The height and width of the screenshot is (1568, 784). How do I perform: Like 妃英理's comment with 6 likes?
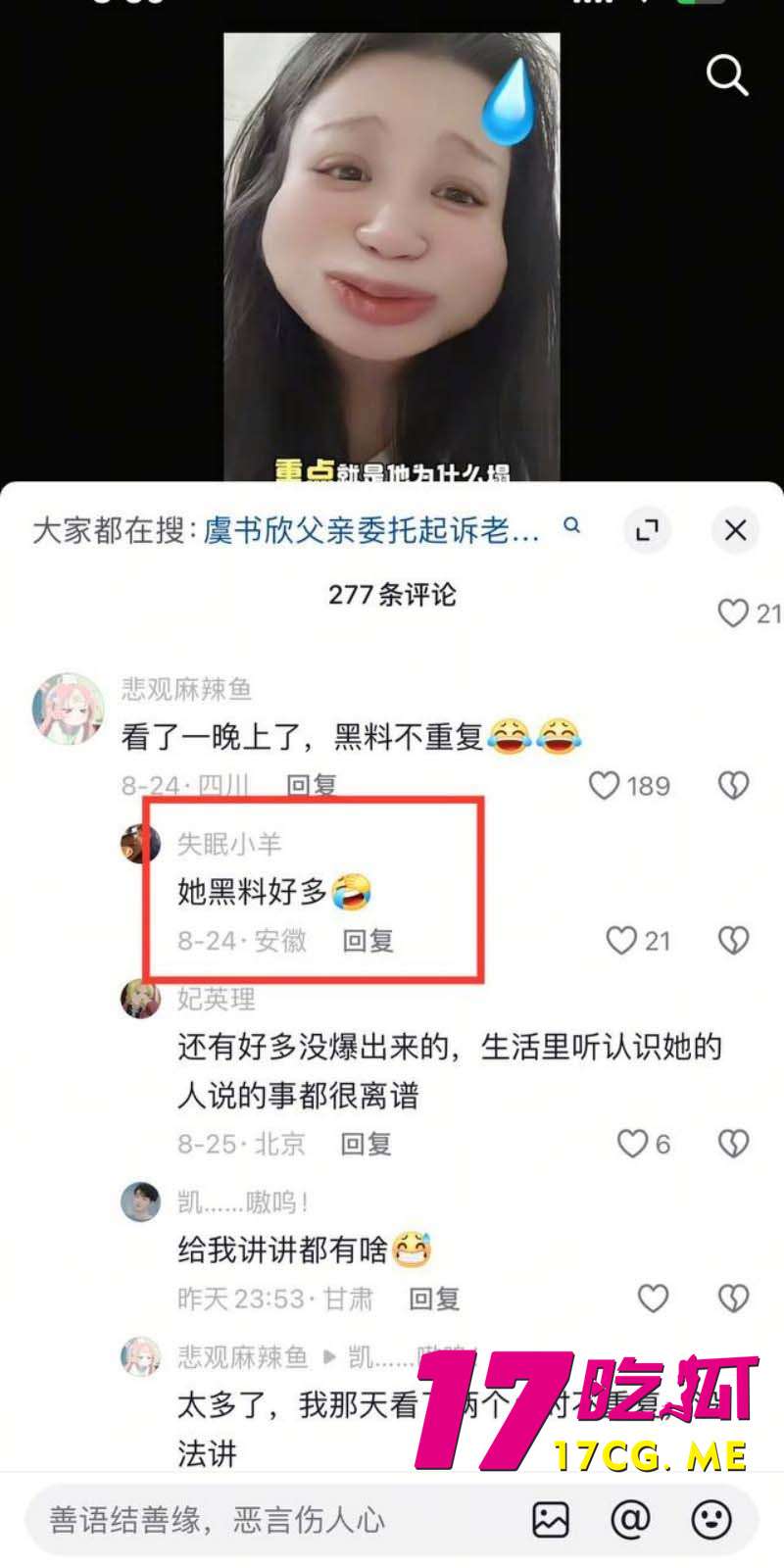632,1144
